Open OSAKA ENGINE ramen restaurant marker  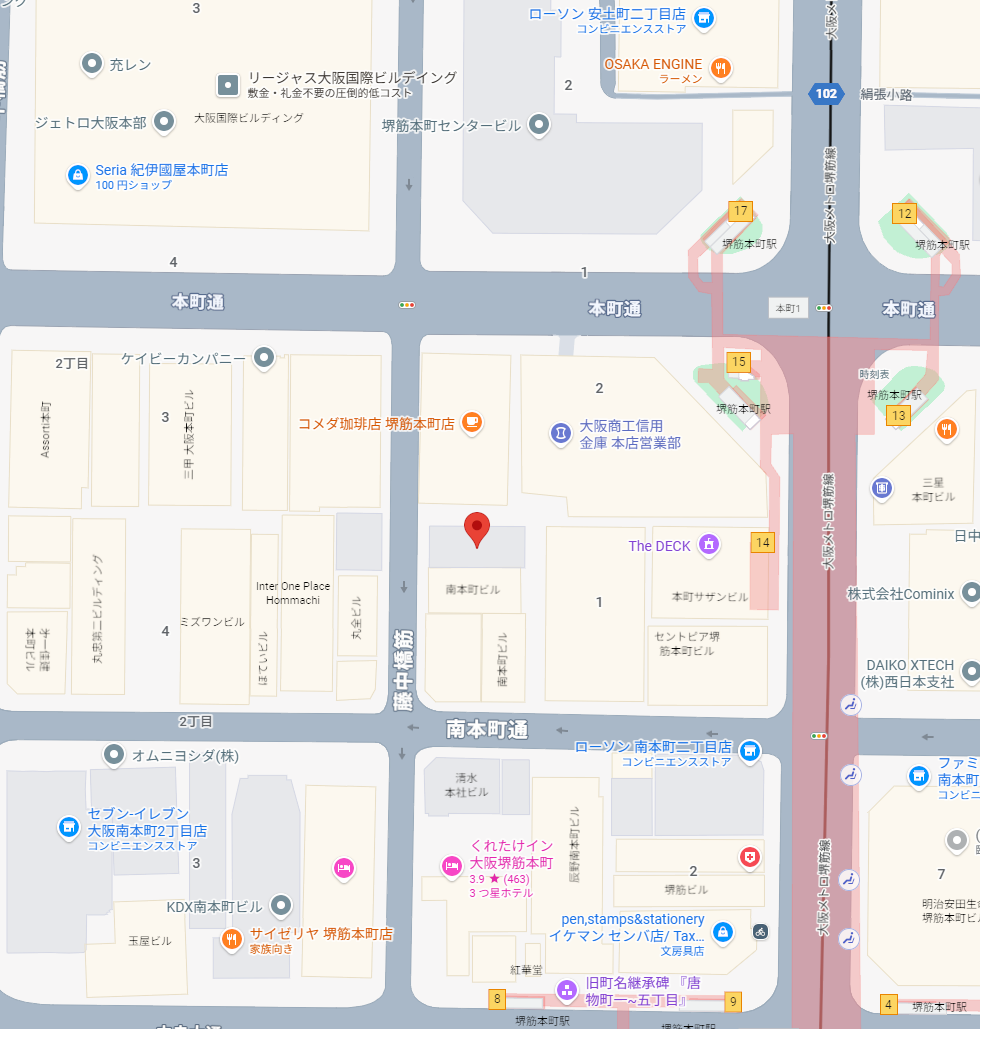tap(721, 68)
